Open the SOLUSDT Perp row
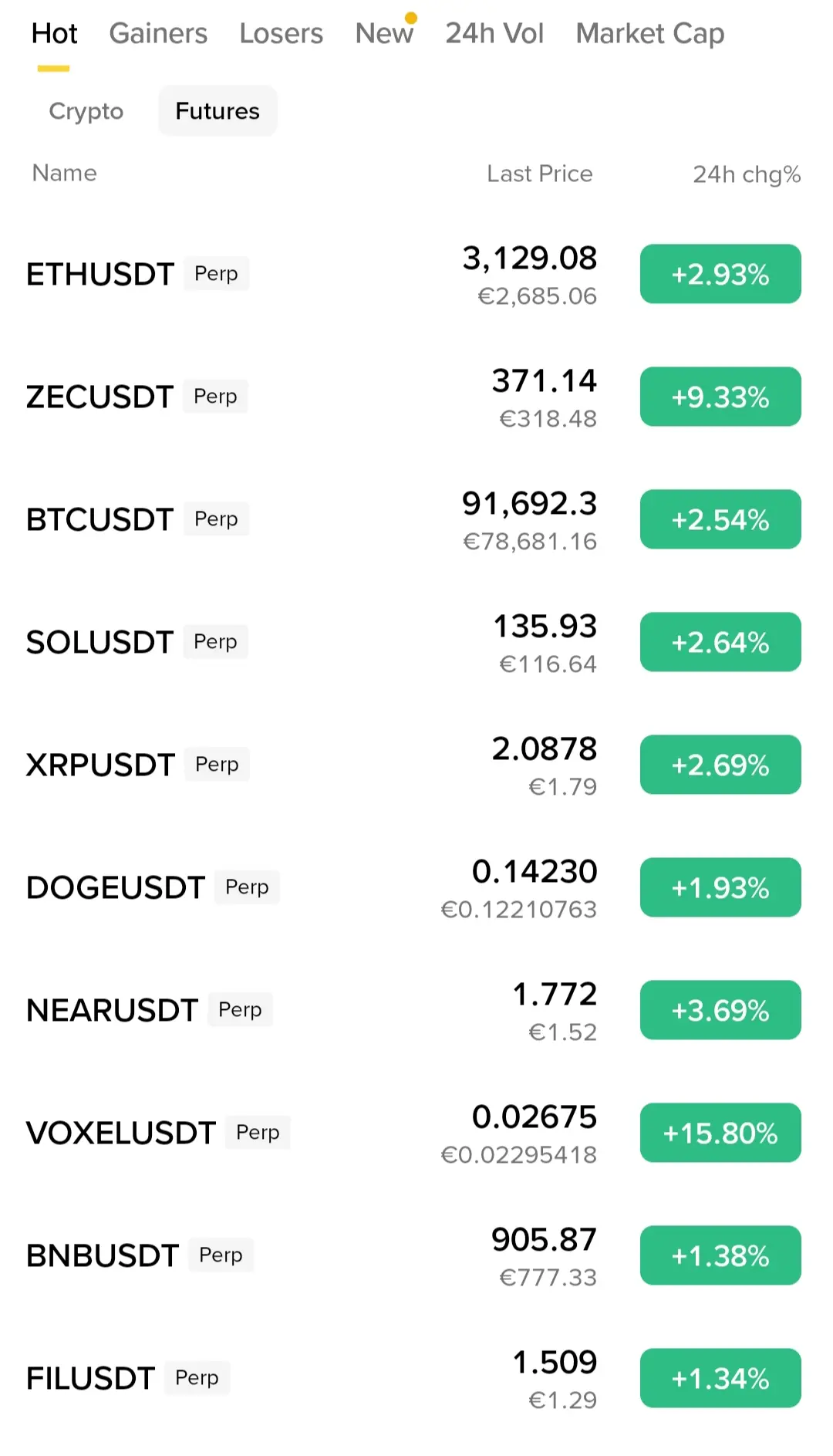833x1456 pixels. tap(416, 643)
